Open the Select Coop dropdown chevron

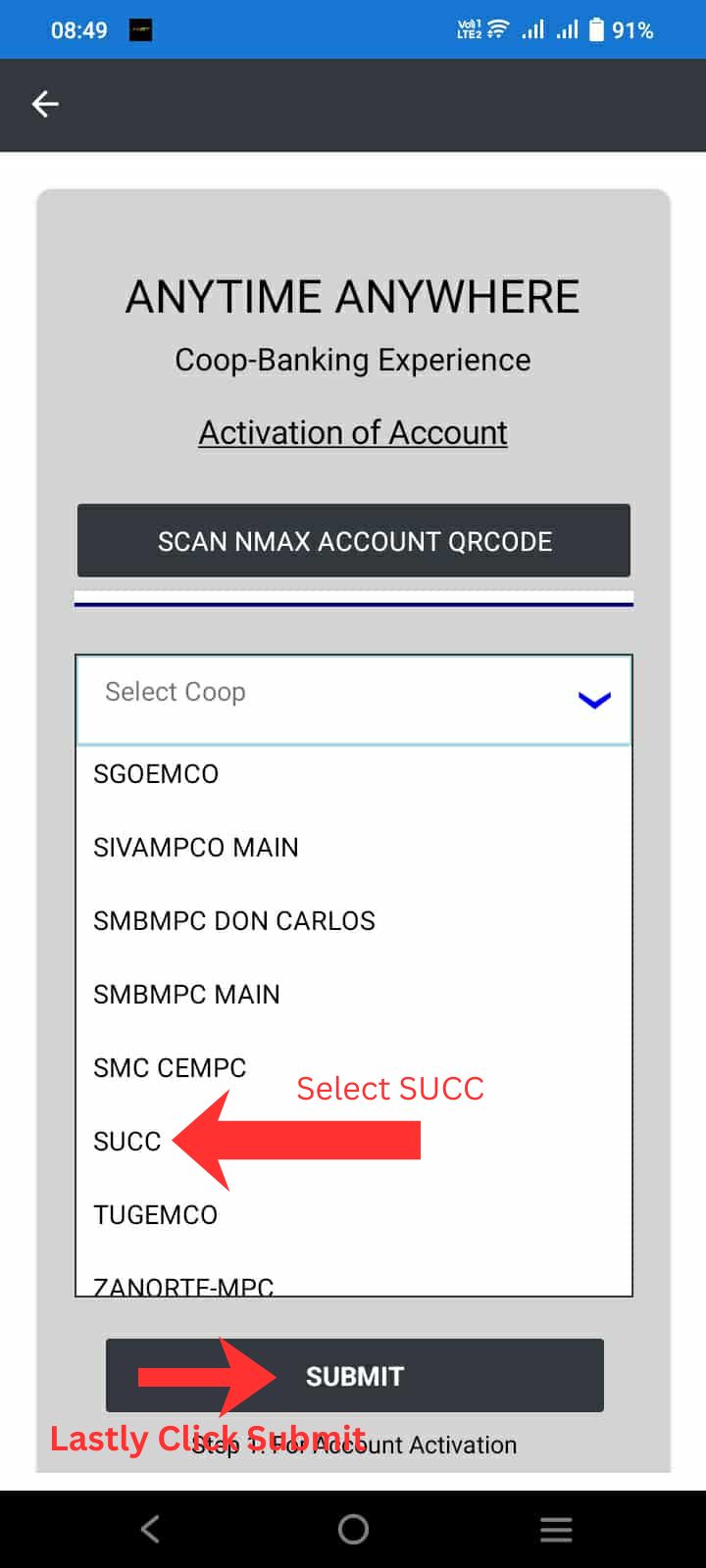592,700
